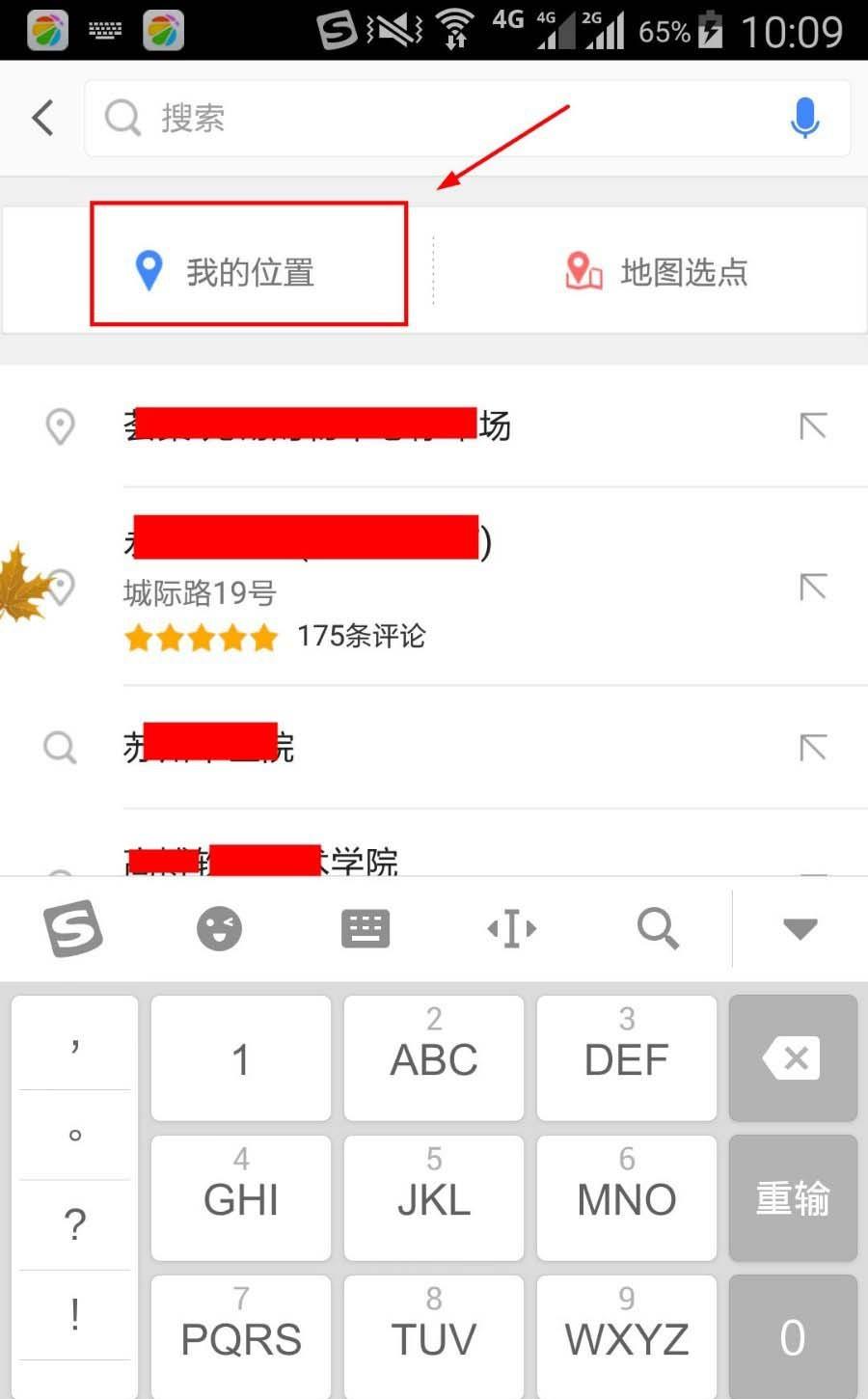
Task: Select the keyboard layout switch icon
Action: (x=365, y=928)
